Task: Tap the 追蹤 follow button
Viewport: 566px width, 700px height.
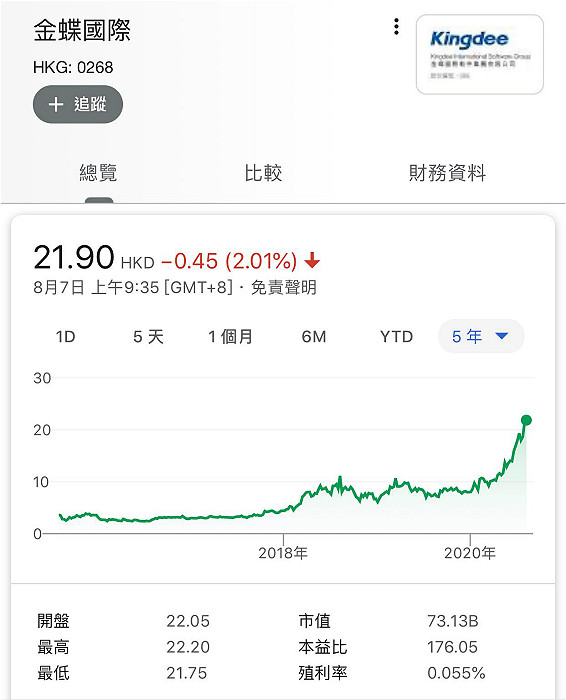Action: click(78, 104)
